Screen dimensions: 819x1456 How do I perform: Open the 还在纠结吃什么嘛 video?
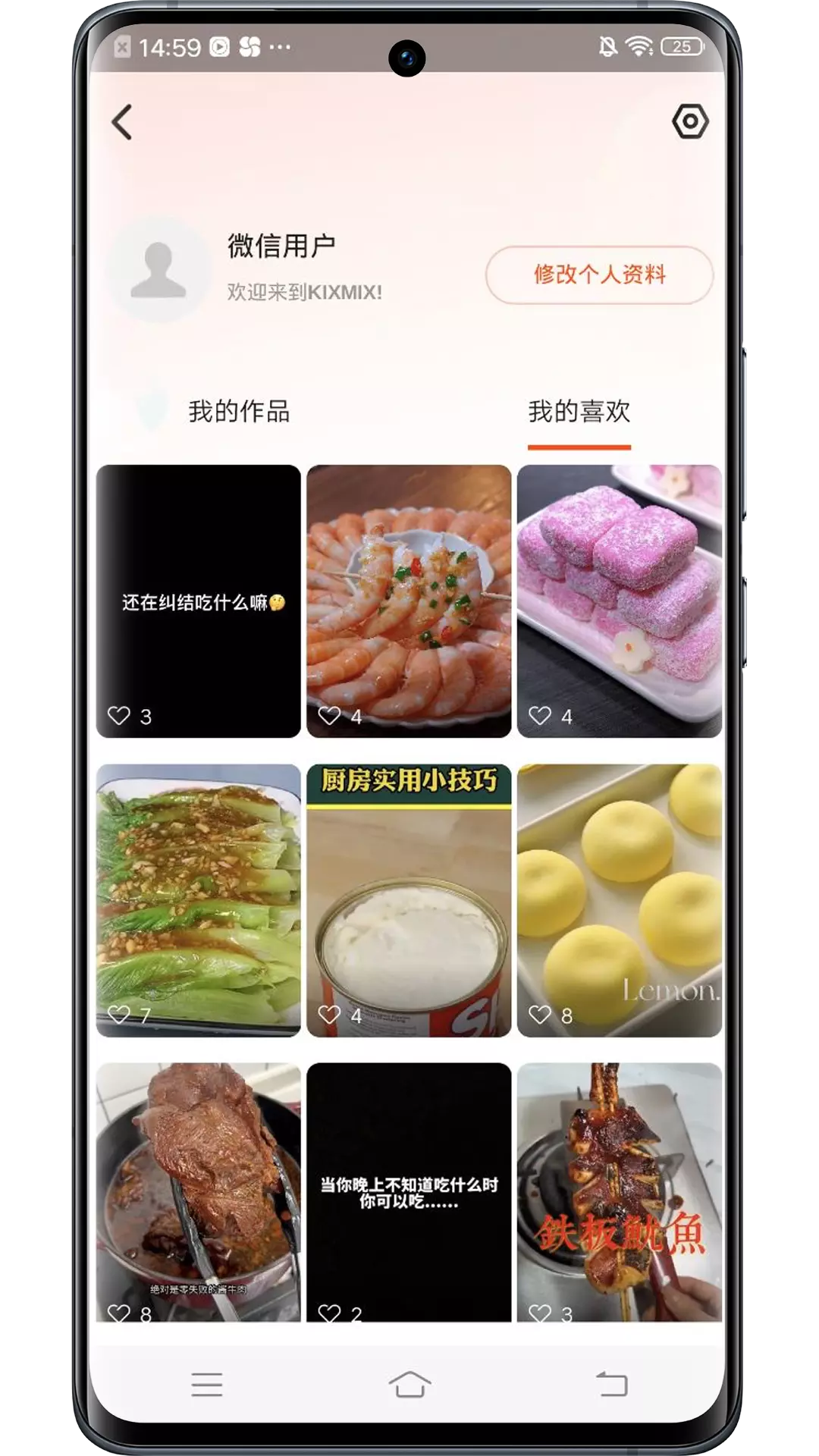click(x=199, y=601)
